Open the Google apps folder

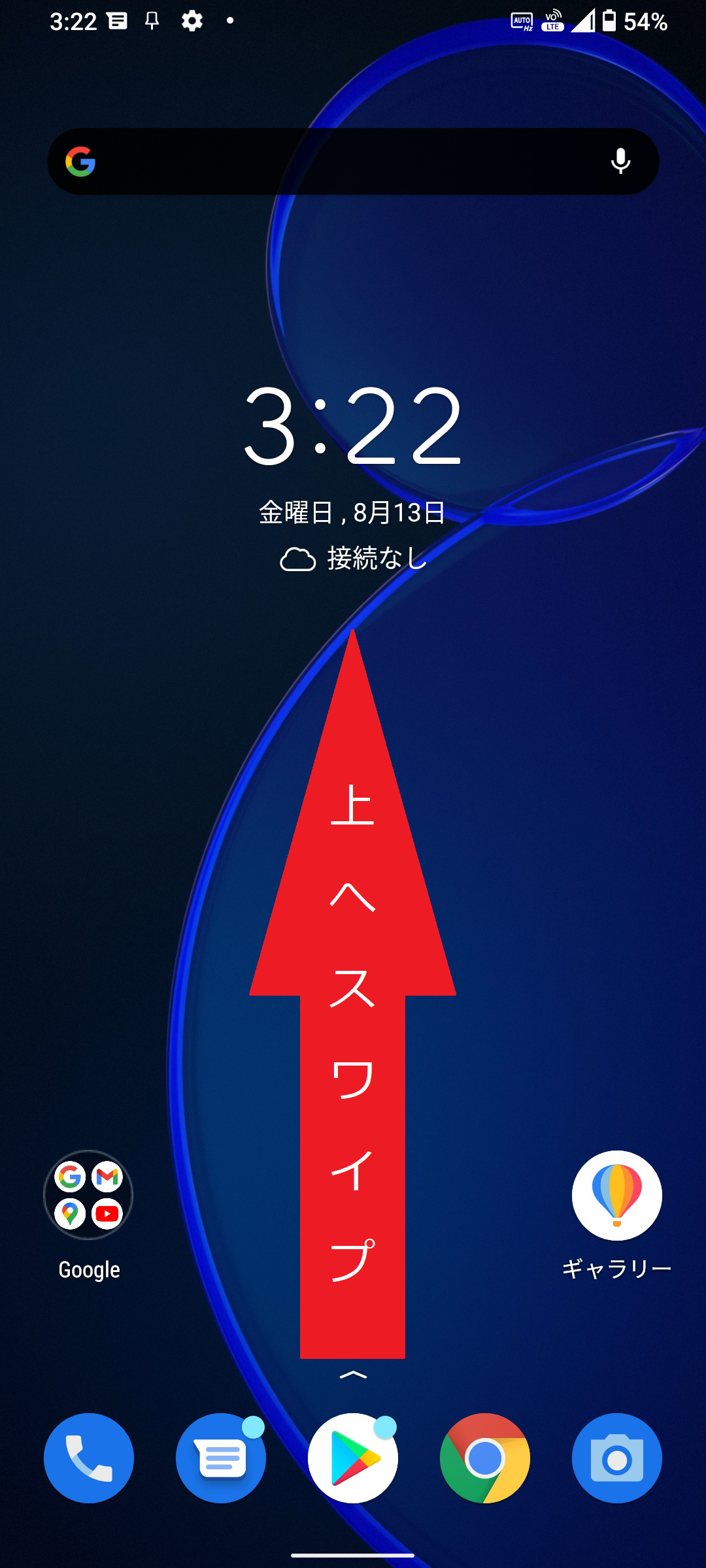[x=88, y=1195]
